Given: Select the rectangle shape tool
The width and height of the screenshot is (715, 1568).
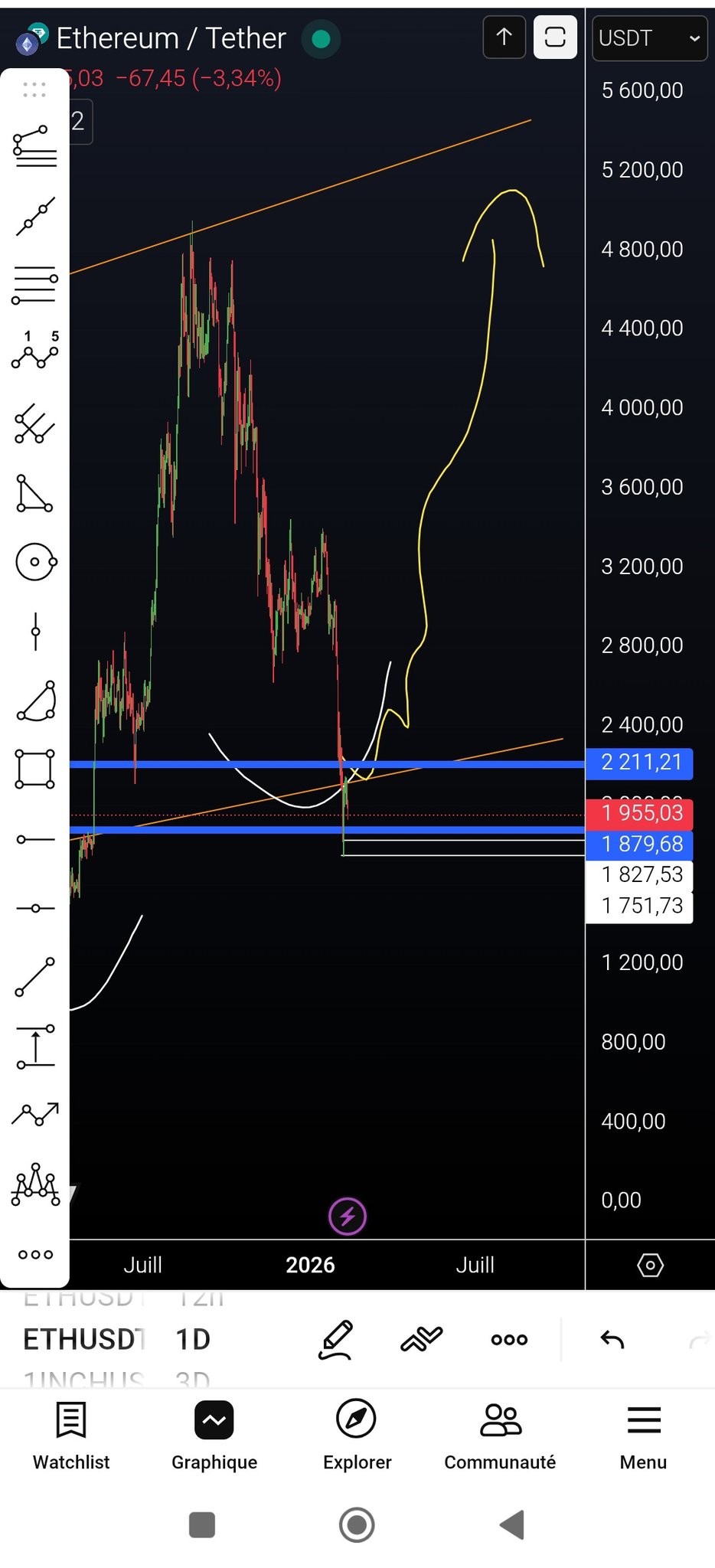Looking at the screenshot, I should tap(35, 769).
